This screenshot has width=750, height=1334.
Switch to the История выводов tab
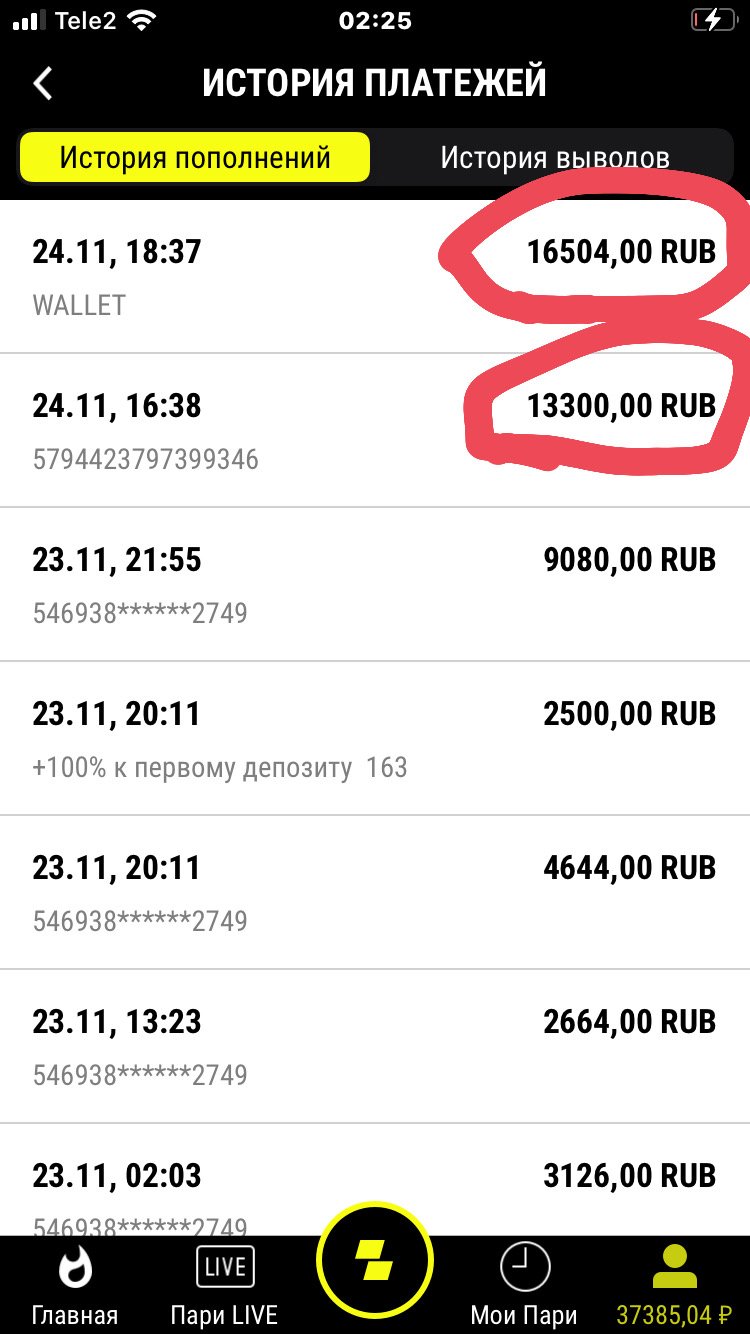555,157
